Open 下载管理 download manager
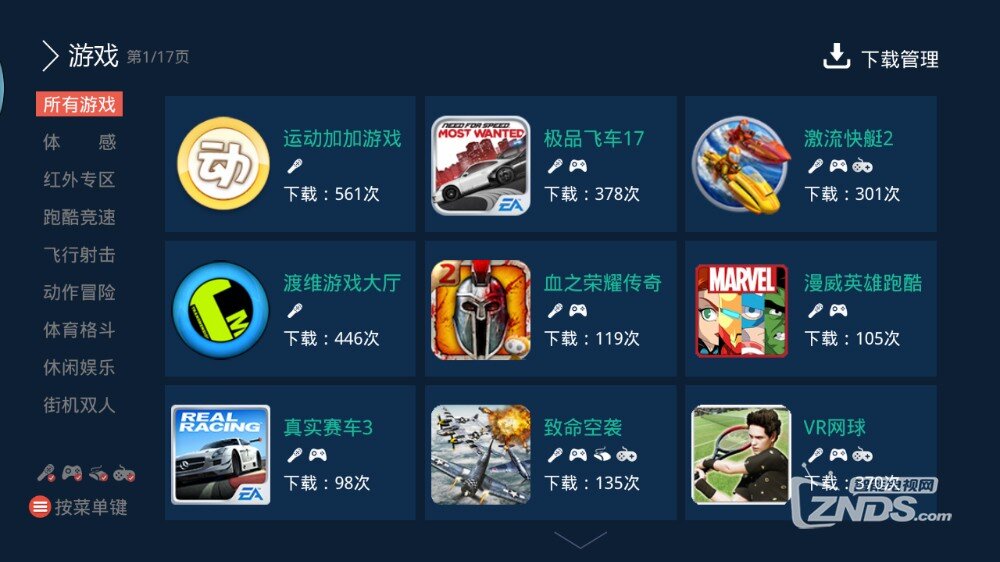Screen dimensions: 1000x562 pyautogui.click(x=881, y=58)
